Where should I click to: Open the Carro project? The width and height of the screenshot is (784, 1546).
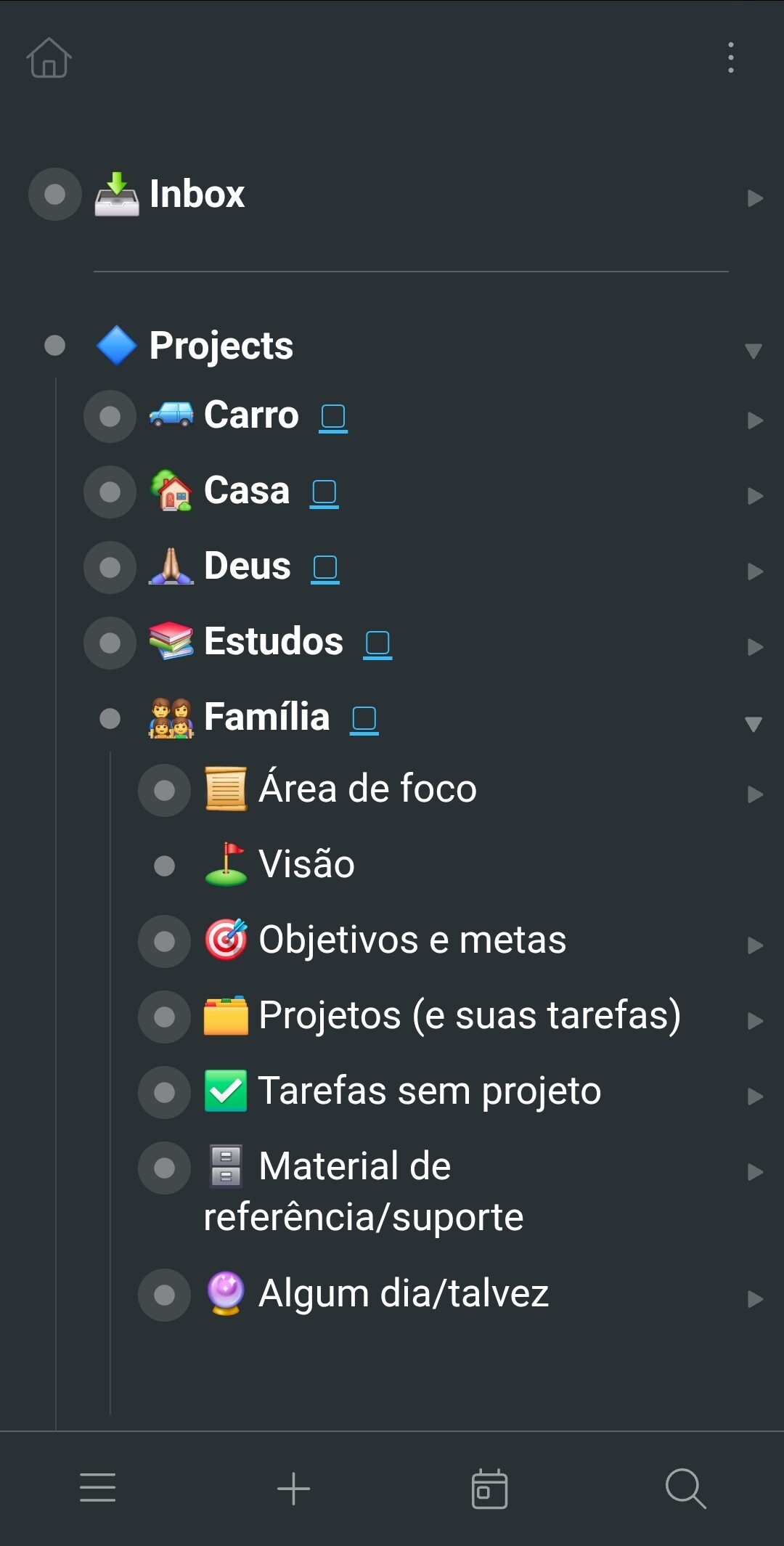(250, 415)
